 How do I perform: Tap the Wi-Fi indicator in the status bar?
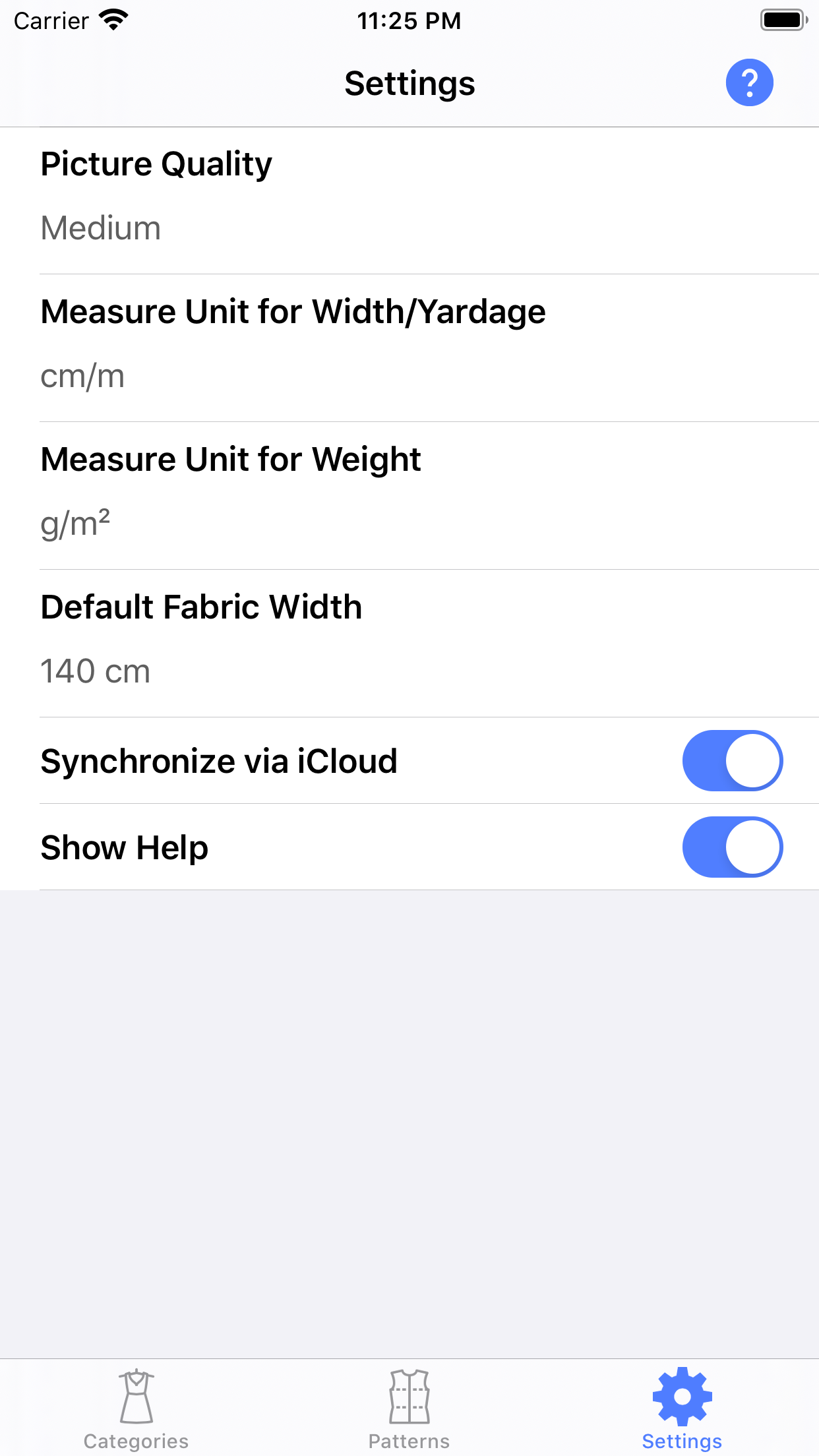click(x=113, y=20)
